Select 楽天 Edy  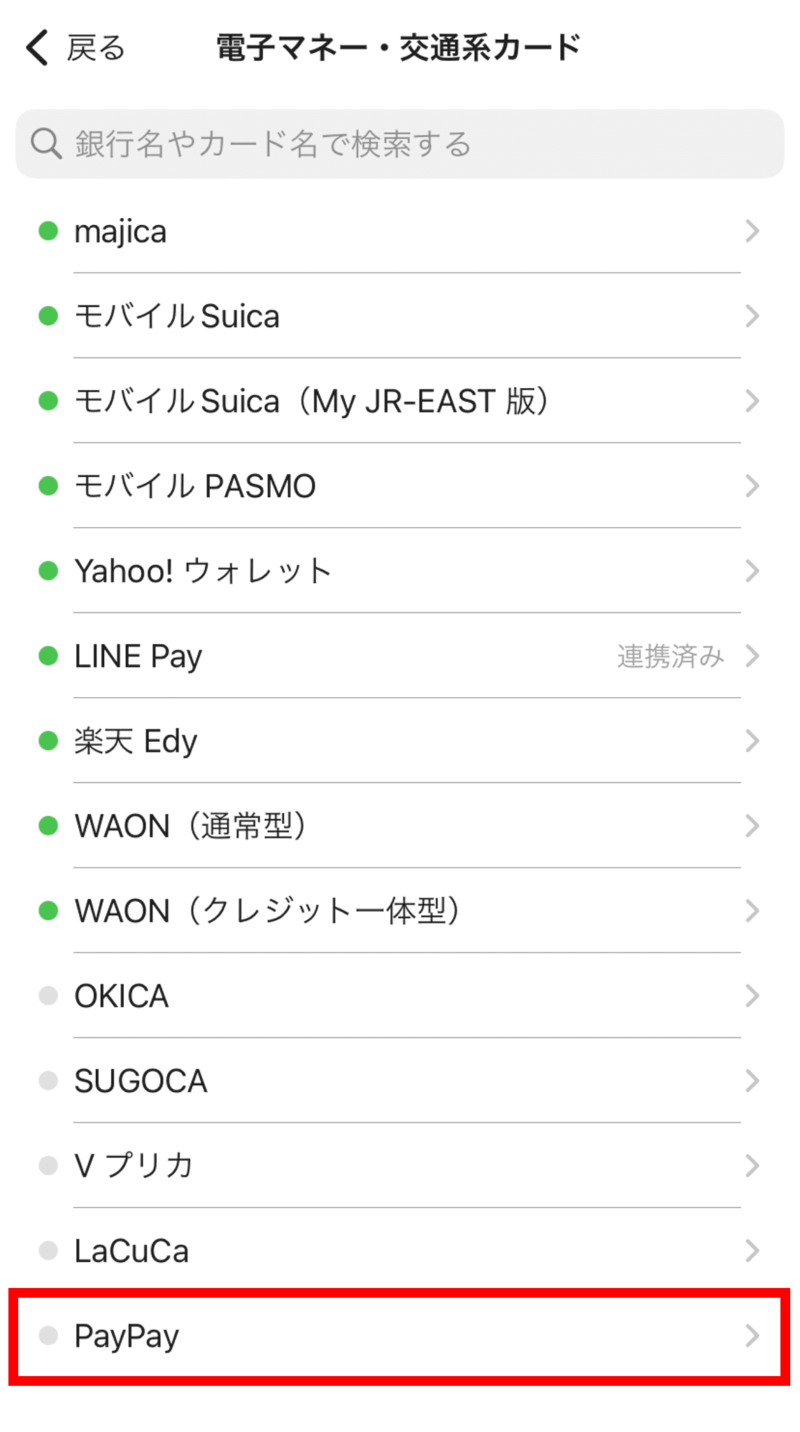pos(400,742)
